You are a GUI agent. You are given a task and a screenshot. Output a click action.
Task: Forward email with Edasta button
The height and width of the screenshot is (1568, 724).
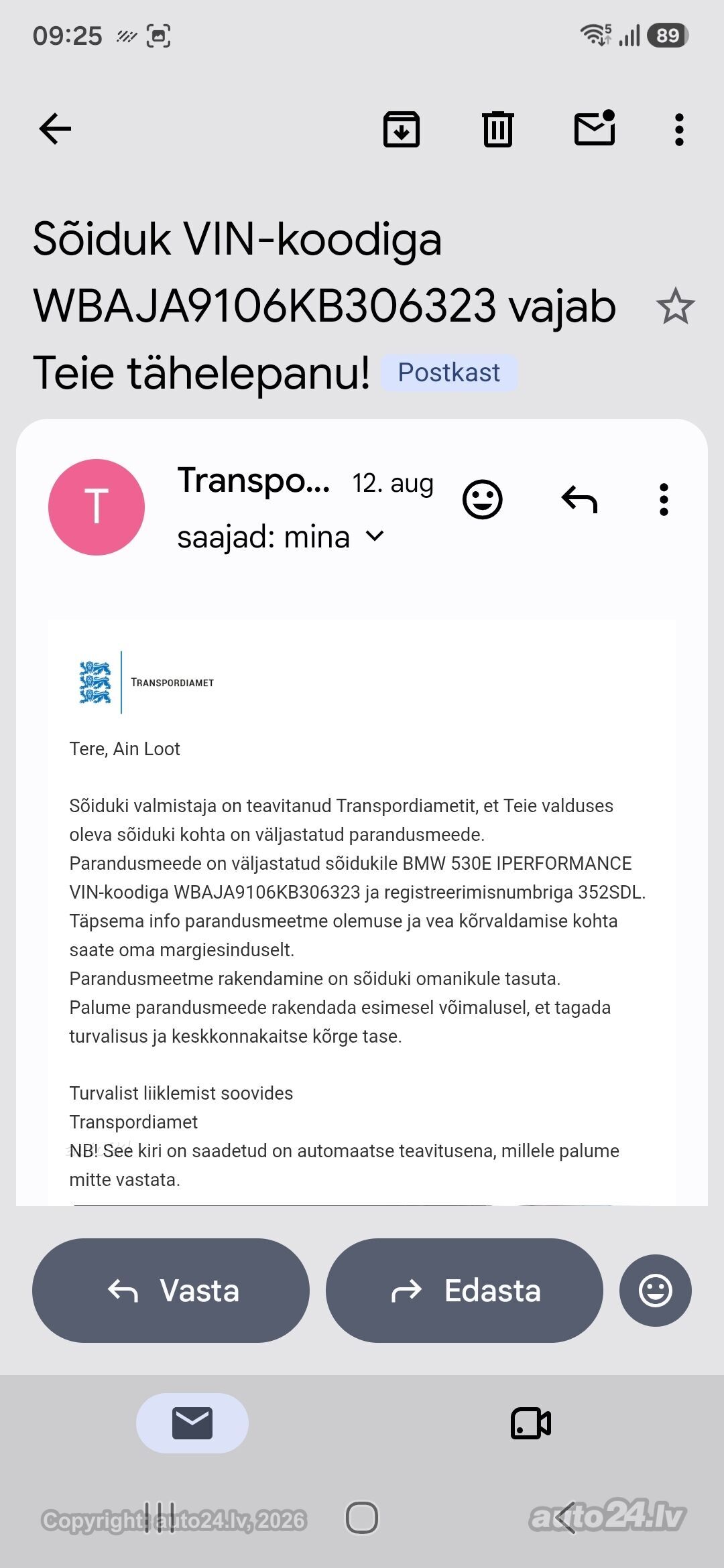coord(464,1290)
